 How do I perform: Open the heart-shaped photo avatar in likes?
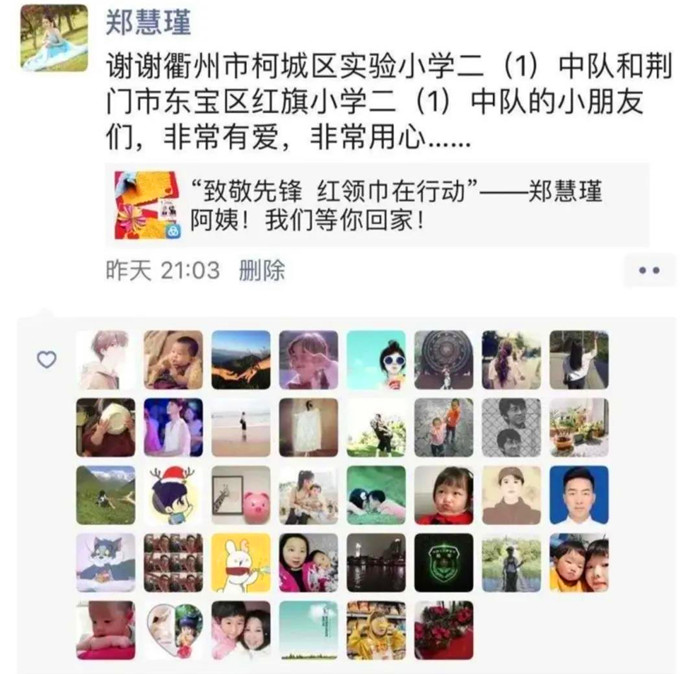pos(173,629)
